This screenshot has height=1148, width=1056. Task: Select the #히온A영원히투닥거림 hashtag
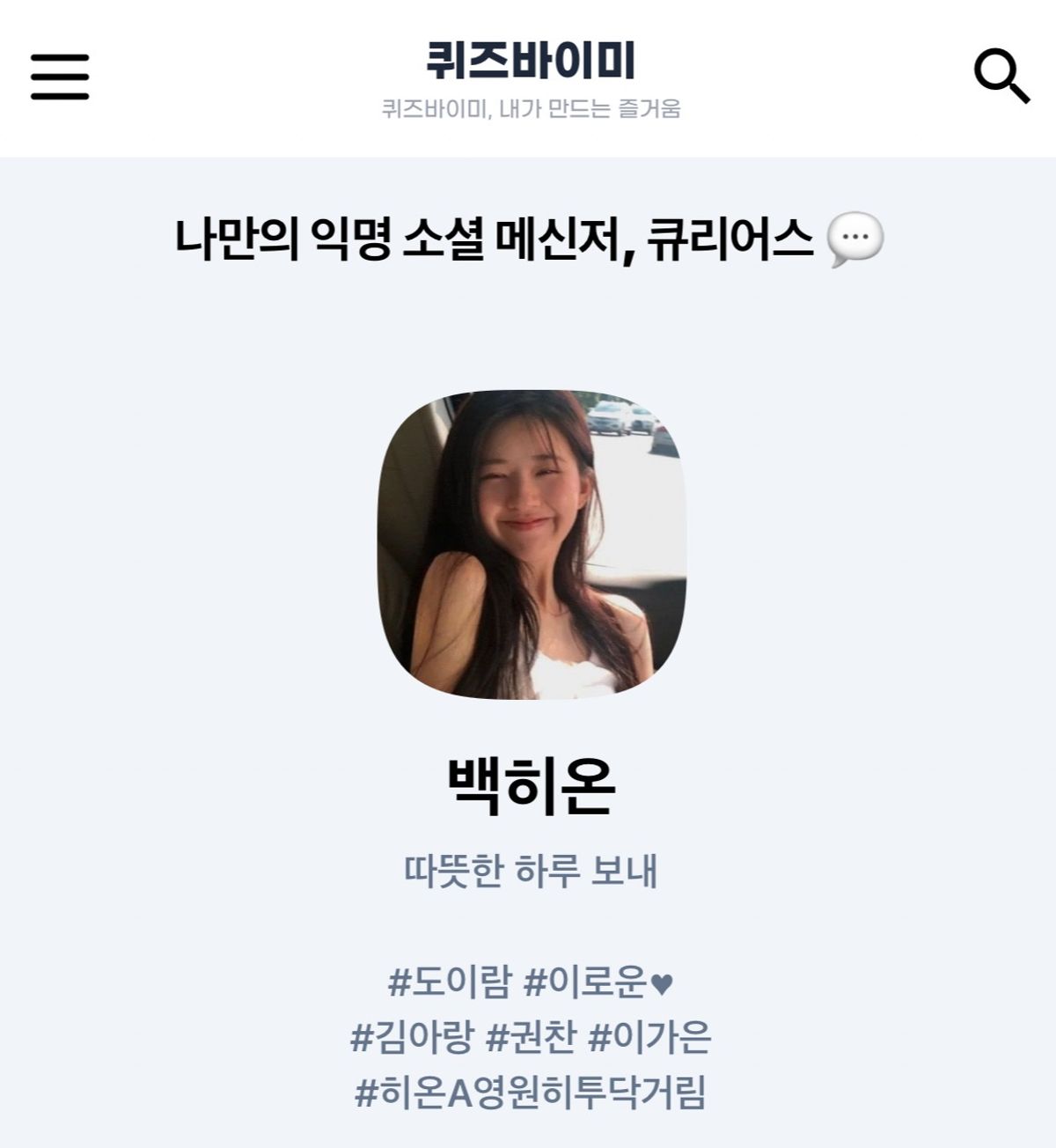530,1092
